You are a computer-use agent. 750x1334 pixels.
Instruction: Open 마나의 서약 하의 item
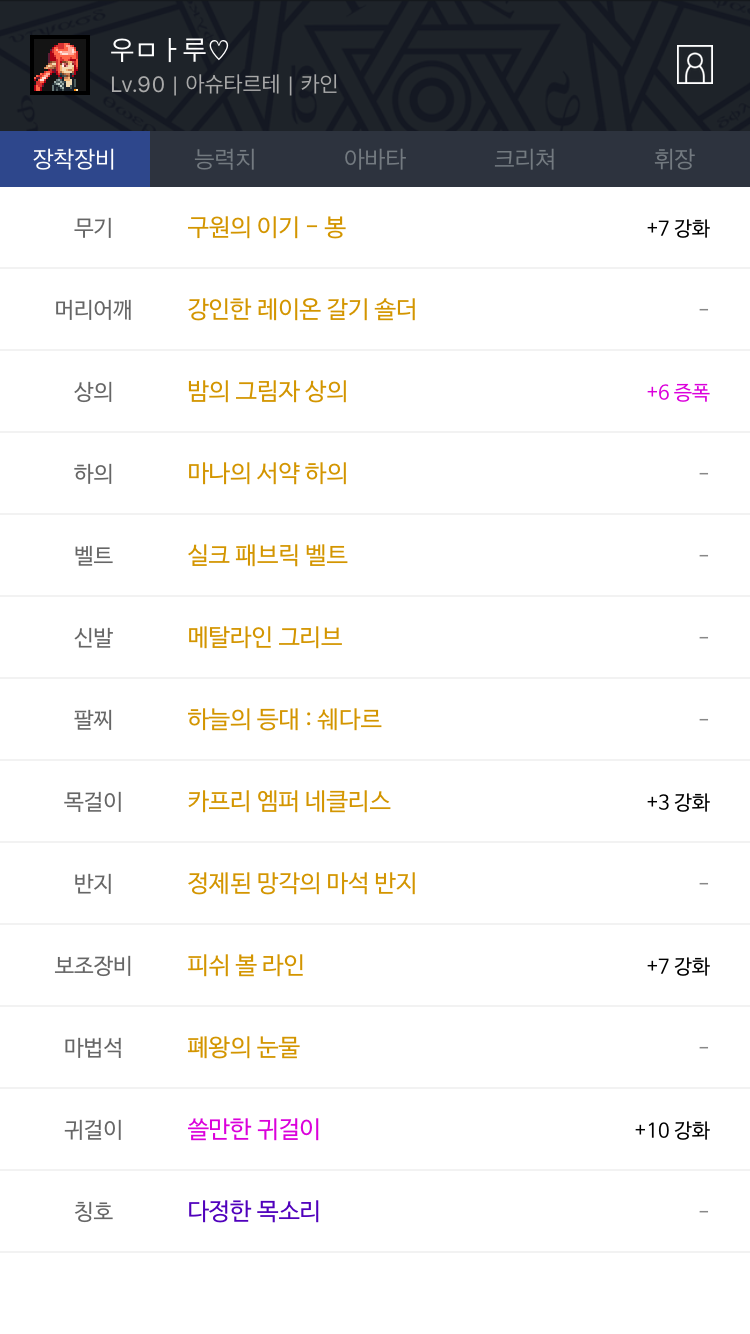(x=375, y=474)
